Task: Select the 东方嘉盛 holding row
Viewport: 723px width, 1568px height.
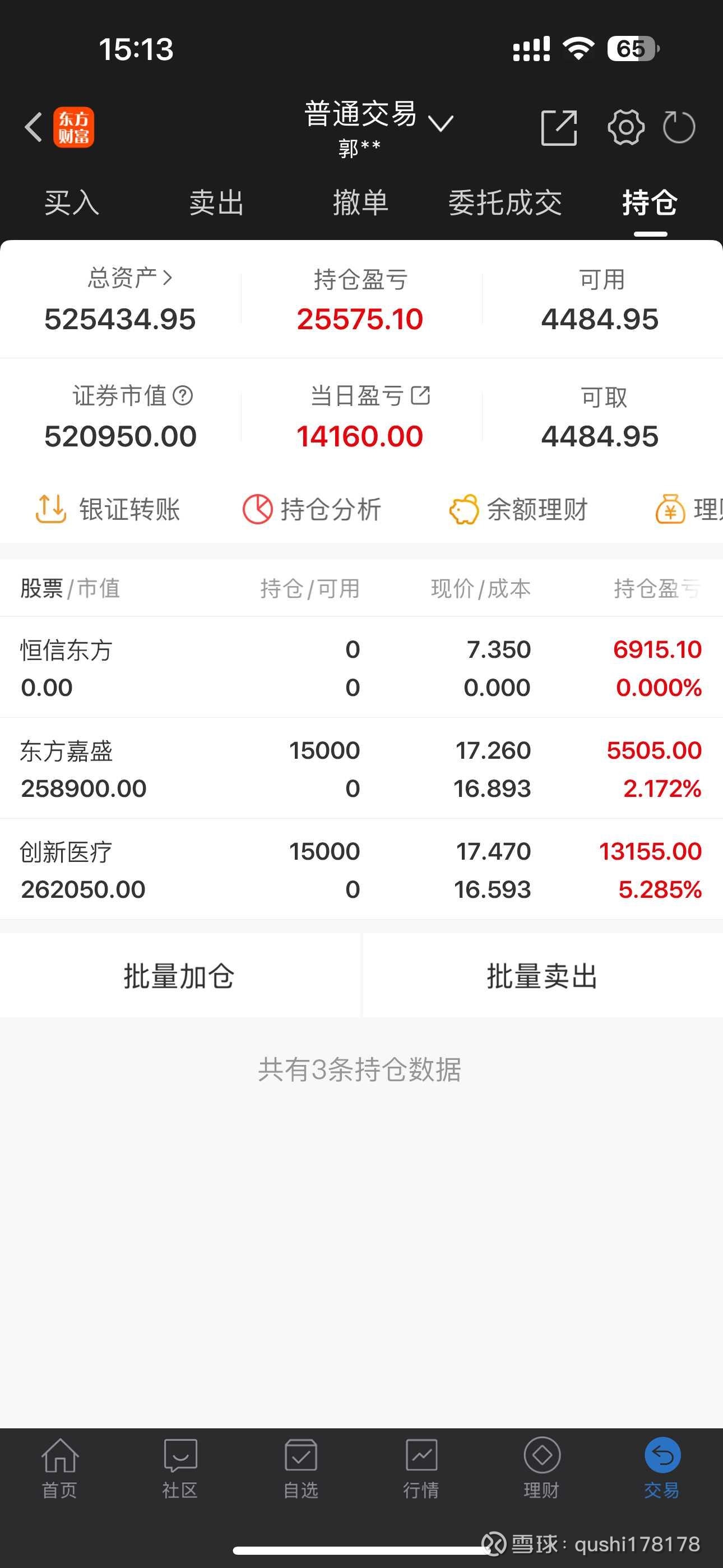Action: click(361, 769)
